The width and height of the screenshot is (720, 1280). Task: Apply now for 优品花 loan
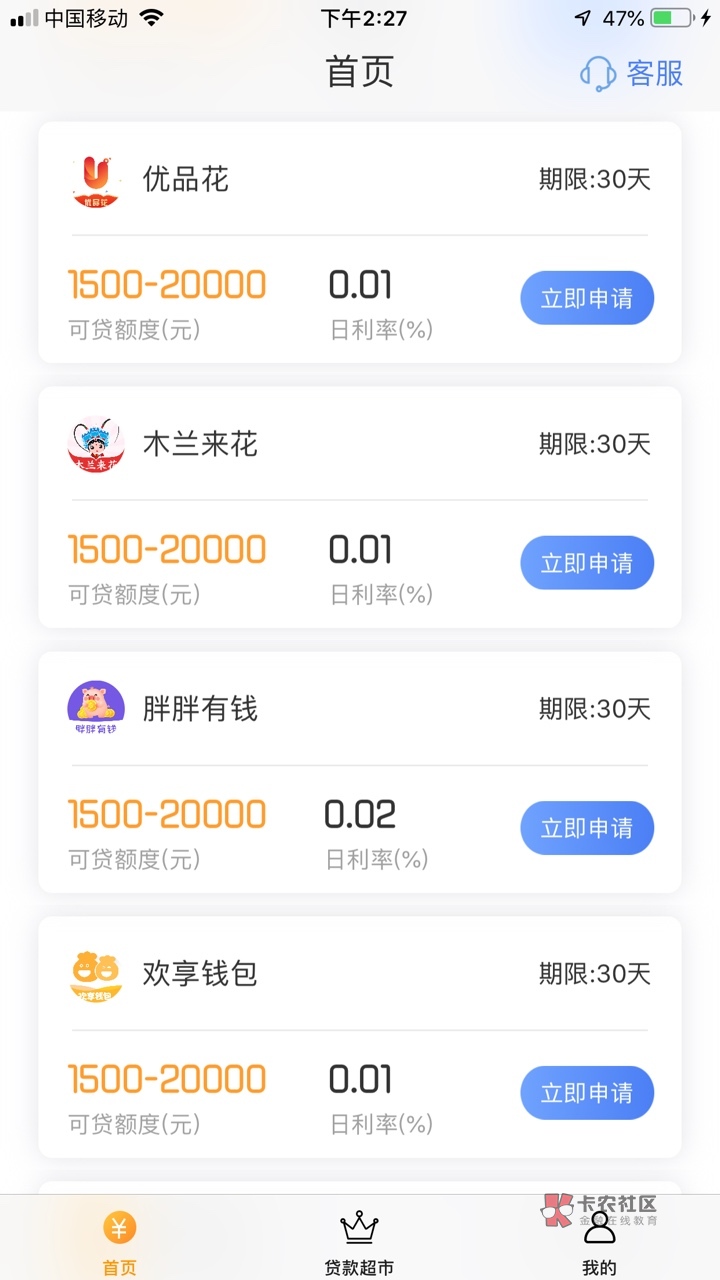click(587, 298)
